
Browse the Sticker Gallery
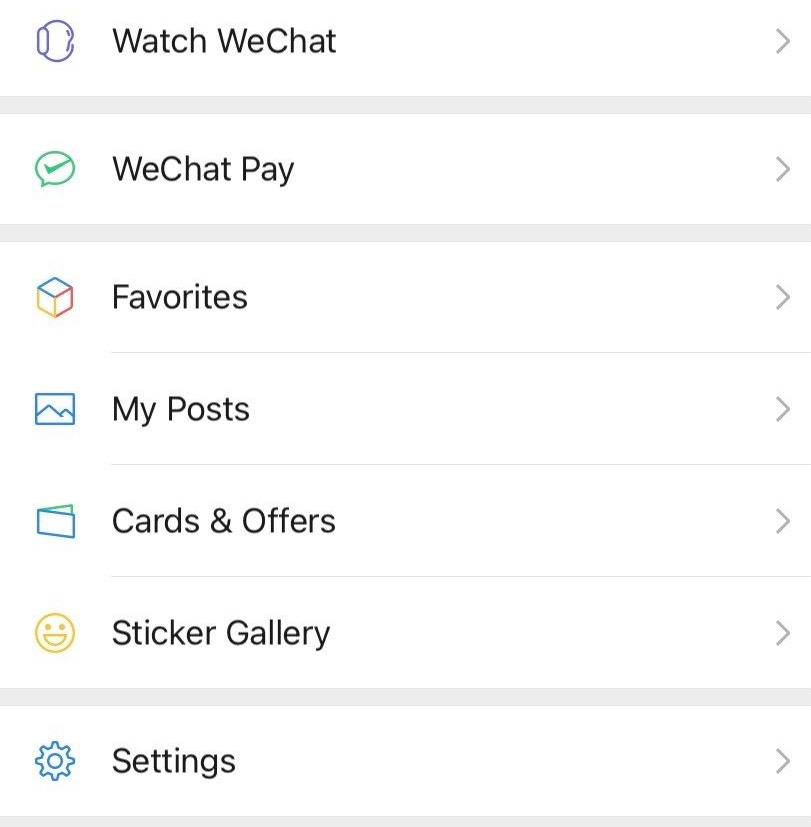(221, 633)
